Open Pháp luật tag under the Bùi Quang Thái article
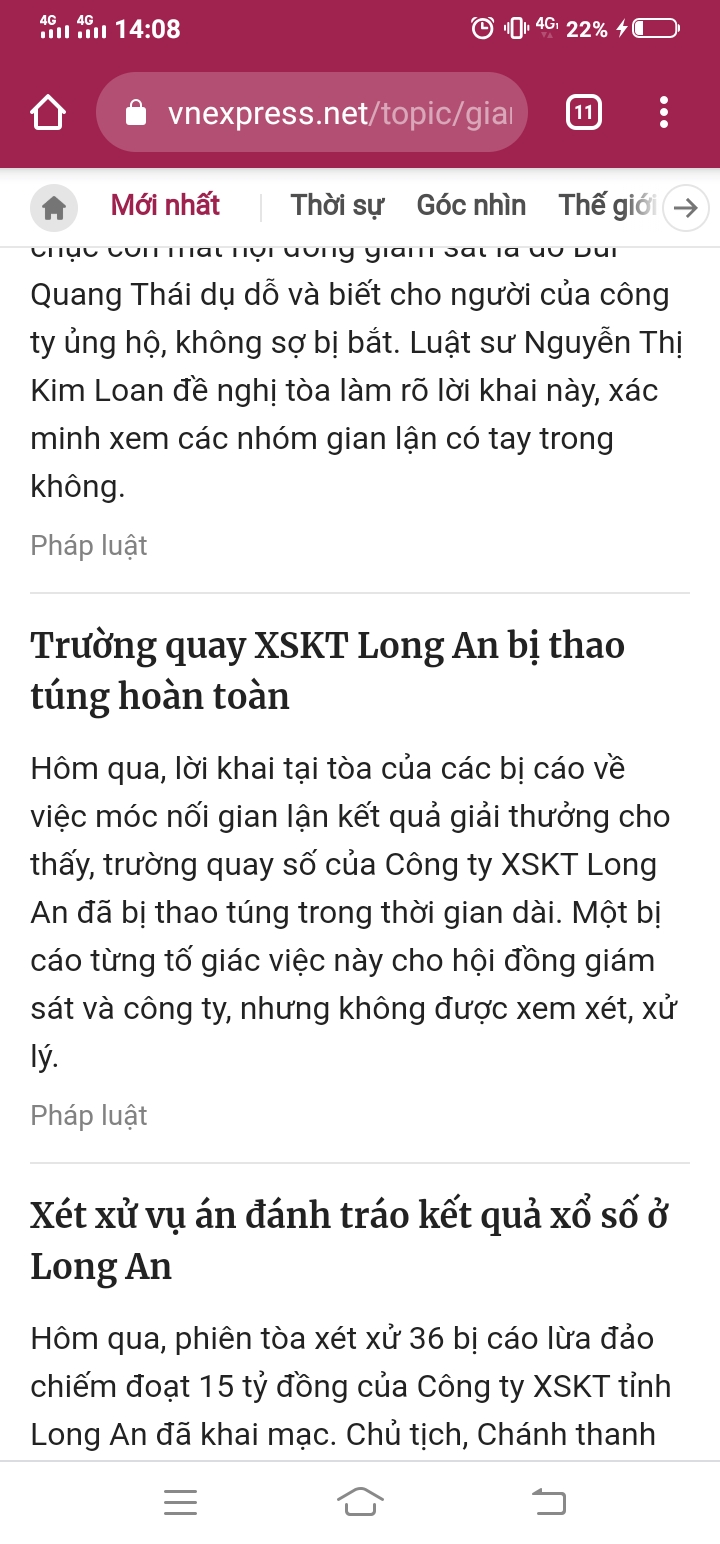This screenshot has height=1544, width=720. [x=89, y=546]
